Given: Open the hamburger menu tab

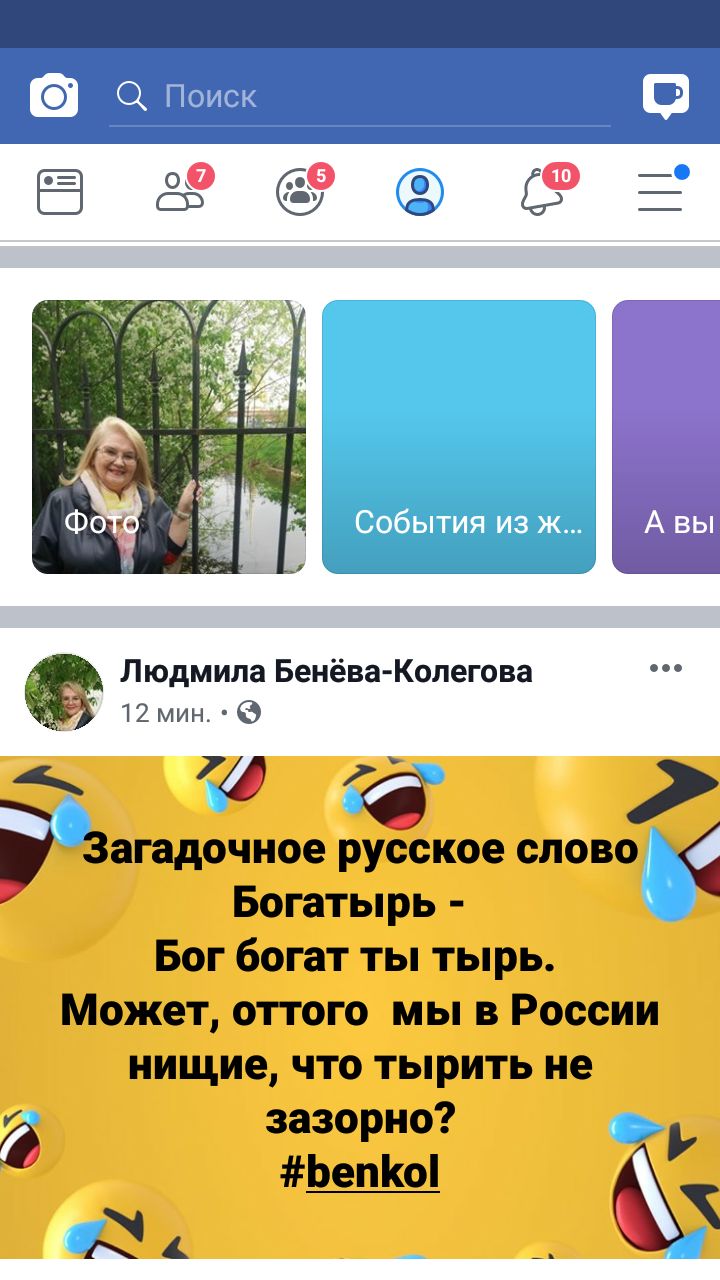Looking at the screenshot, I should coord(661,192).
